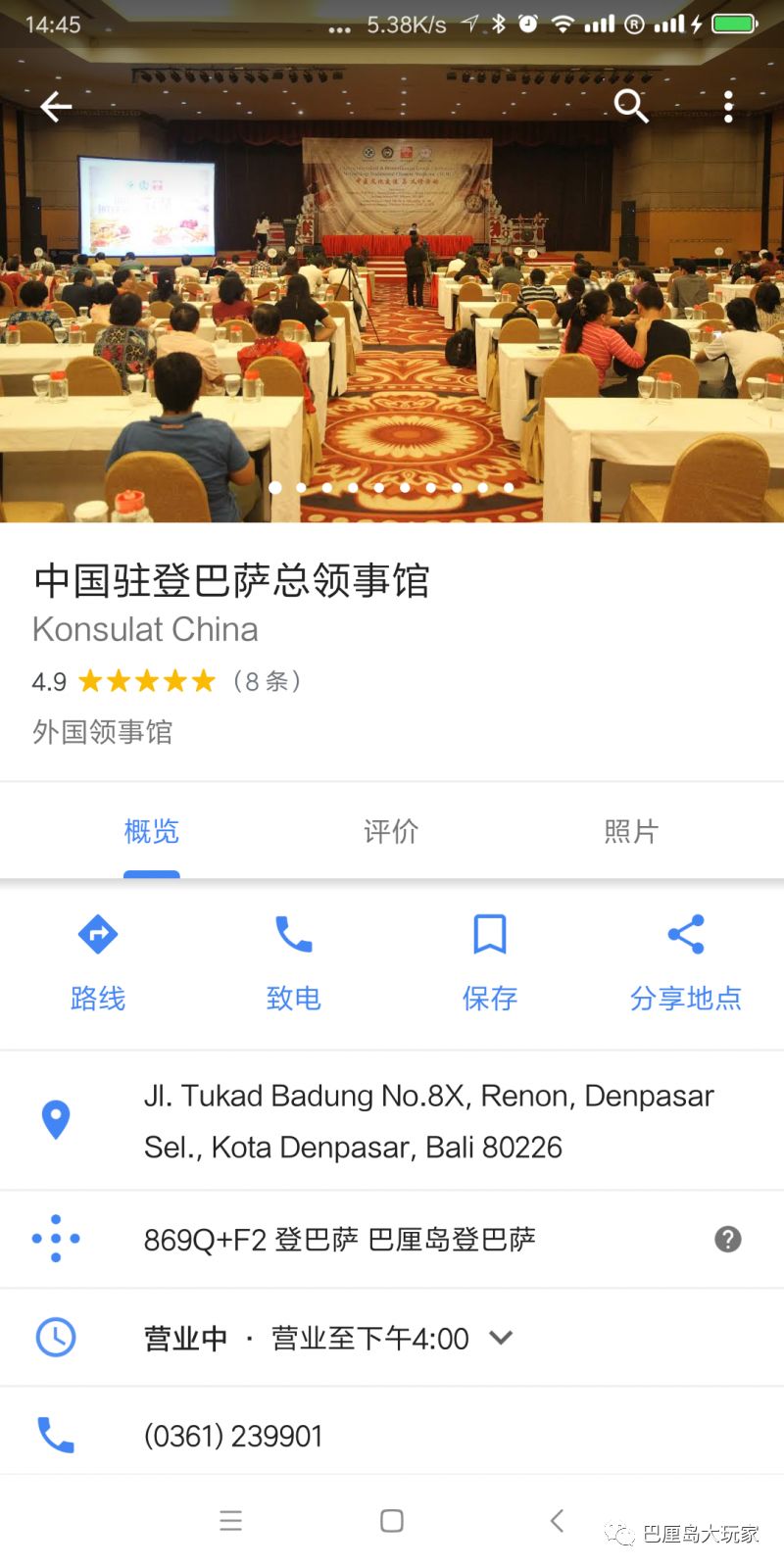Expand the opening hours row
The width and height of the screenshot is (784, 1568).
501,1338
